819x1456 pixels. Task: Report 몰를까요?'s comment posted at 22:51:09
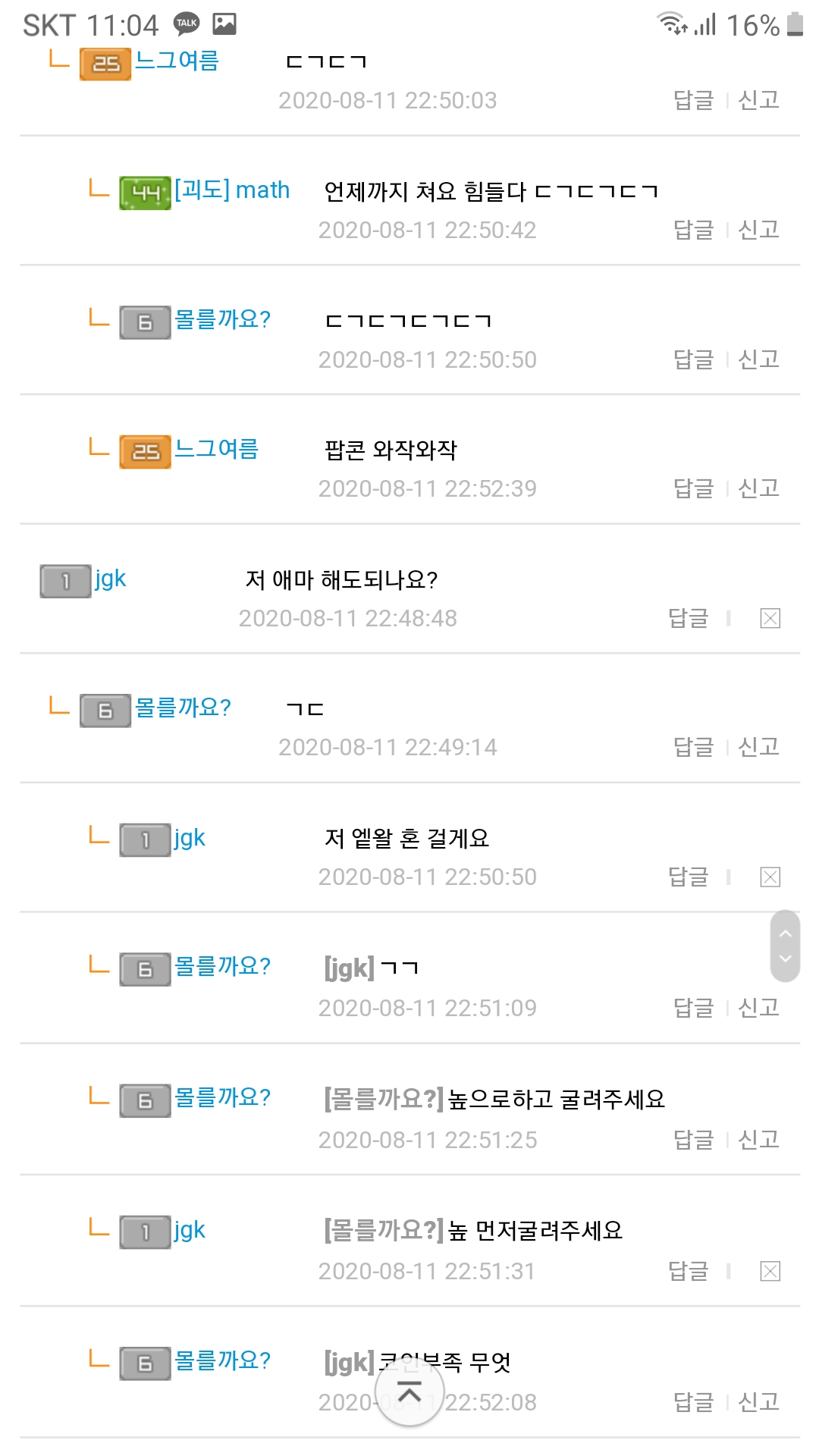pyautogui.click(x=758, y=1008)
